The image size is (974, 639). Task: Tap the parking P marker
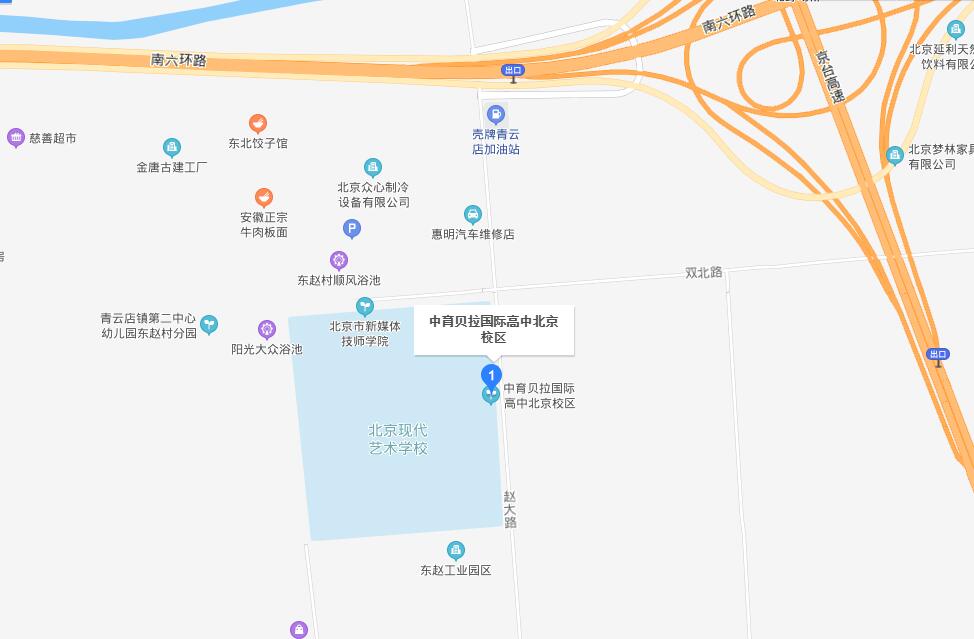pyautogui.click(x=351, y=229)
